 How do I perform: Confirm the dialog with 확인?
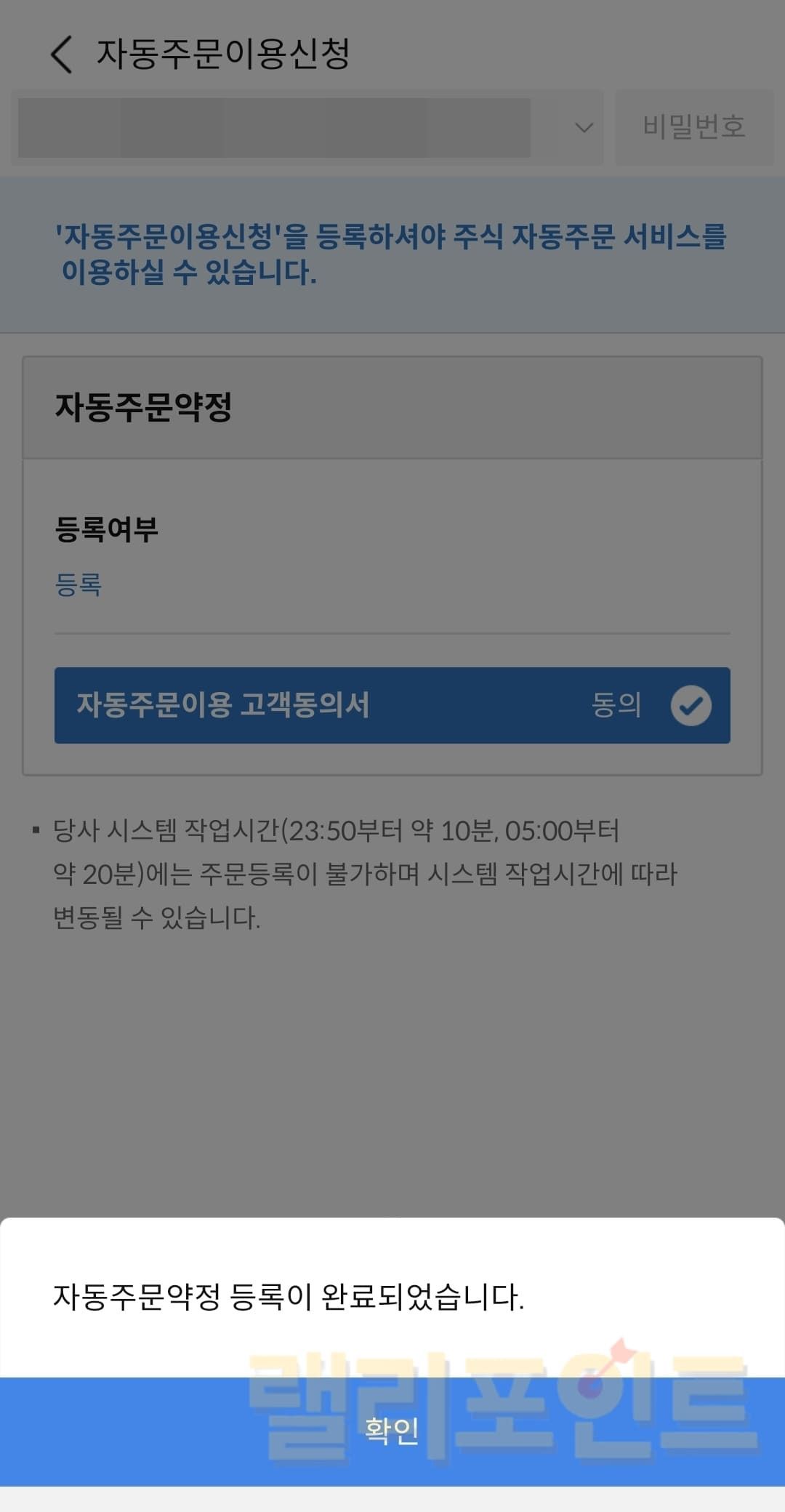pos(392,1431)
